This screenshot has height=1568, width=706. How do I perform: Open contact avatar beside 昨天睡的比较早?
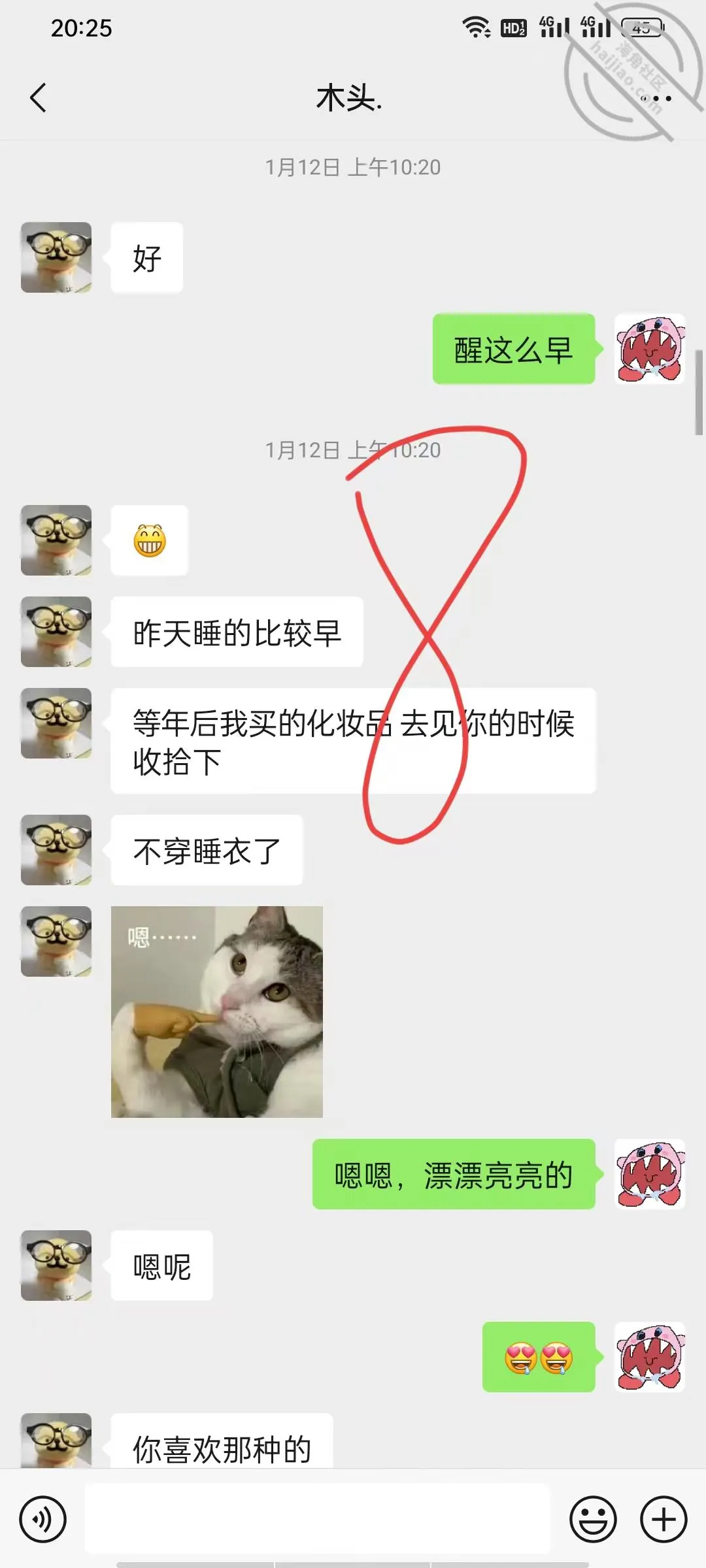point(56,632)
